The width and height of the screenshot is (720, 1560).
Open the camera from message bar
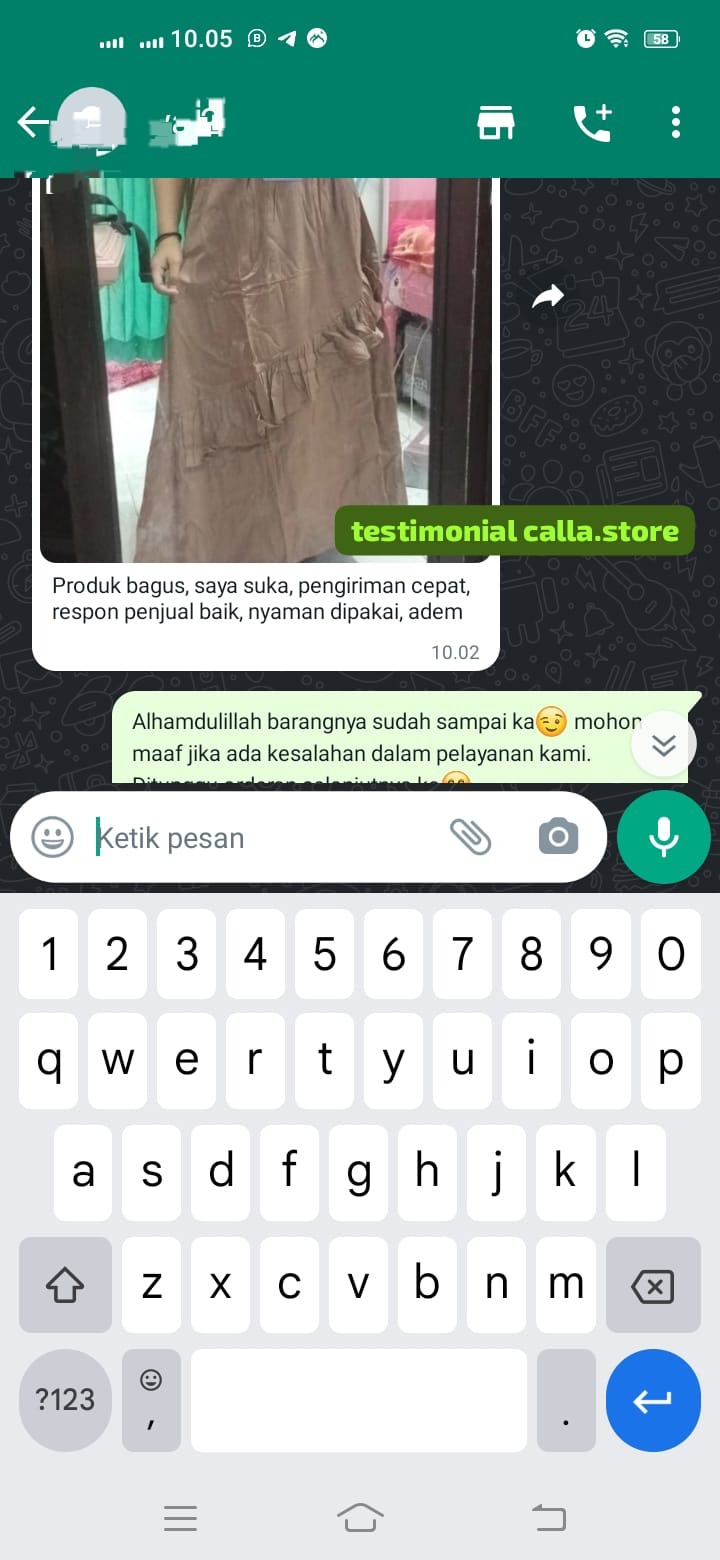point(558,837)
